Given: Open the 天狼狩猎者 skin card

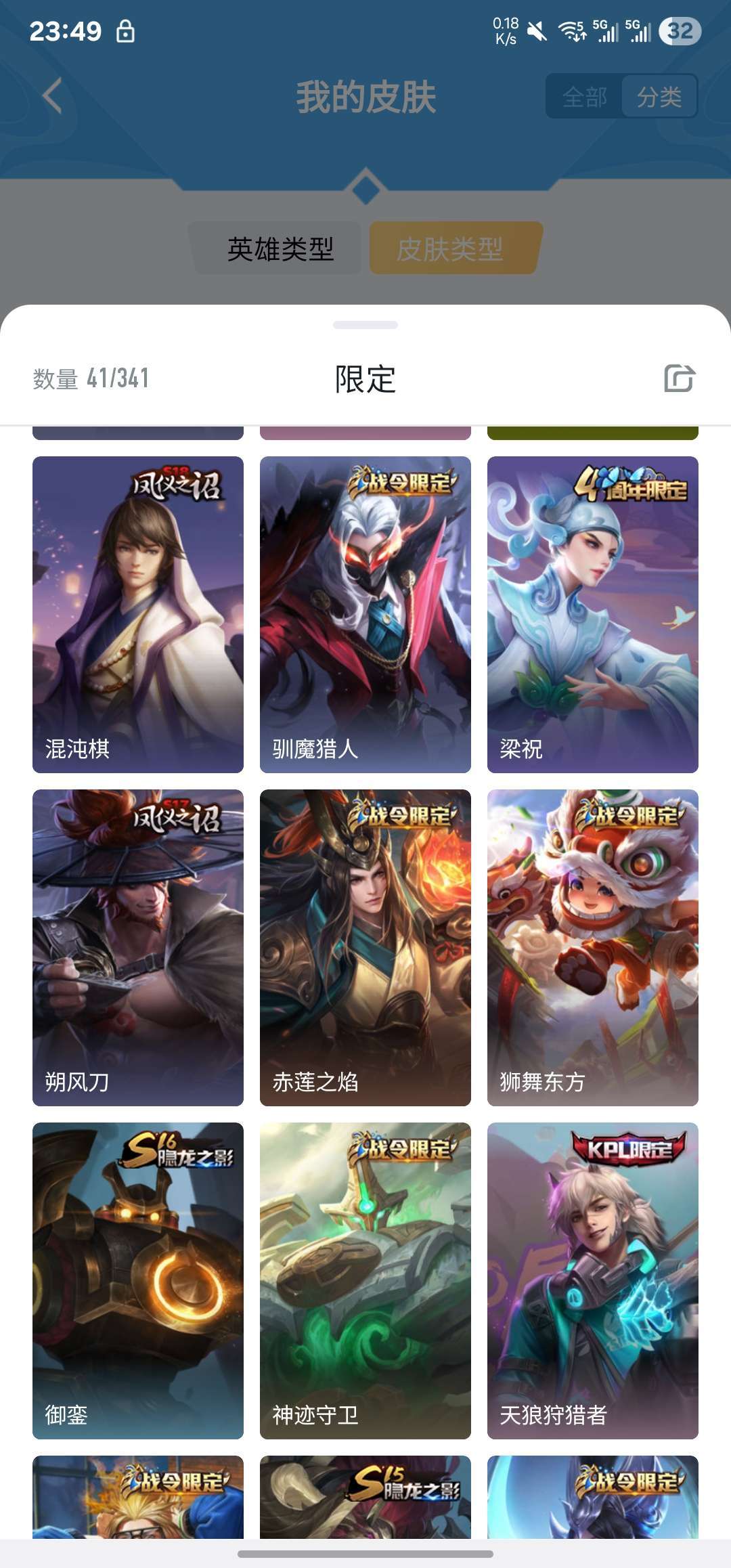Looking at the screenshot, I should pos(593,1280).
